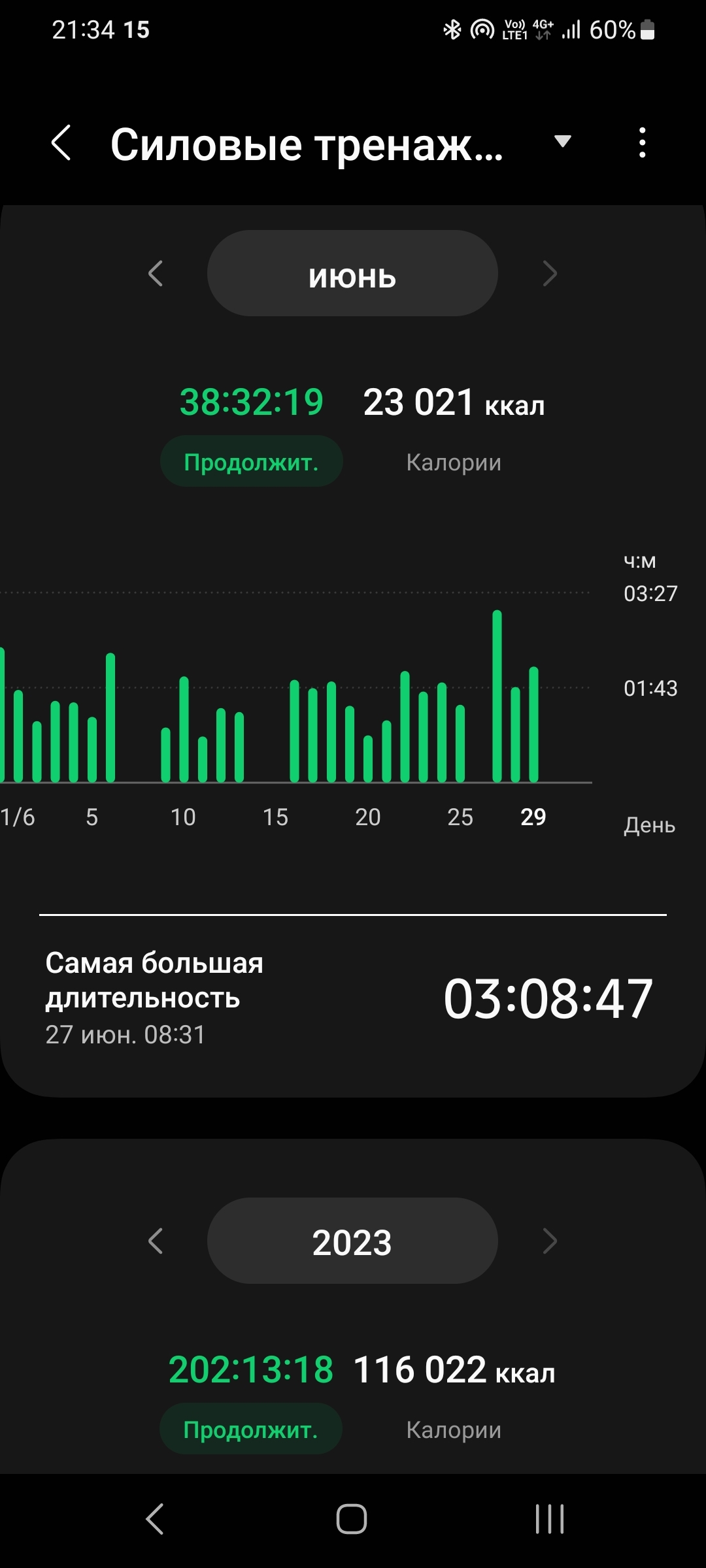
Task: Switch to Калории in the июнь card
Action: click(x=454, y=462)
